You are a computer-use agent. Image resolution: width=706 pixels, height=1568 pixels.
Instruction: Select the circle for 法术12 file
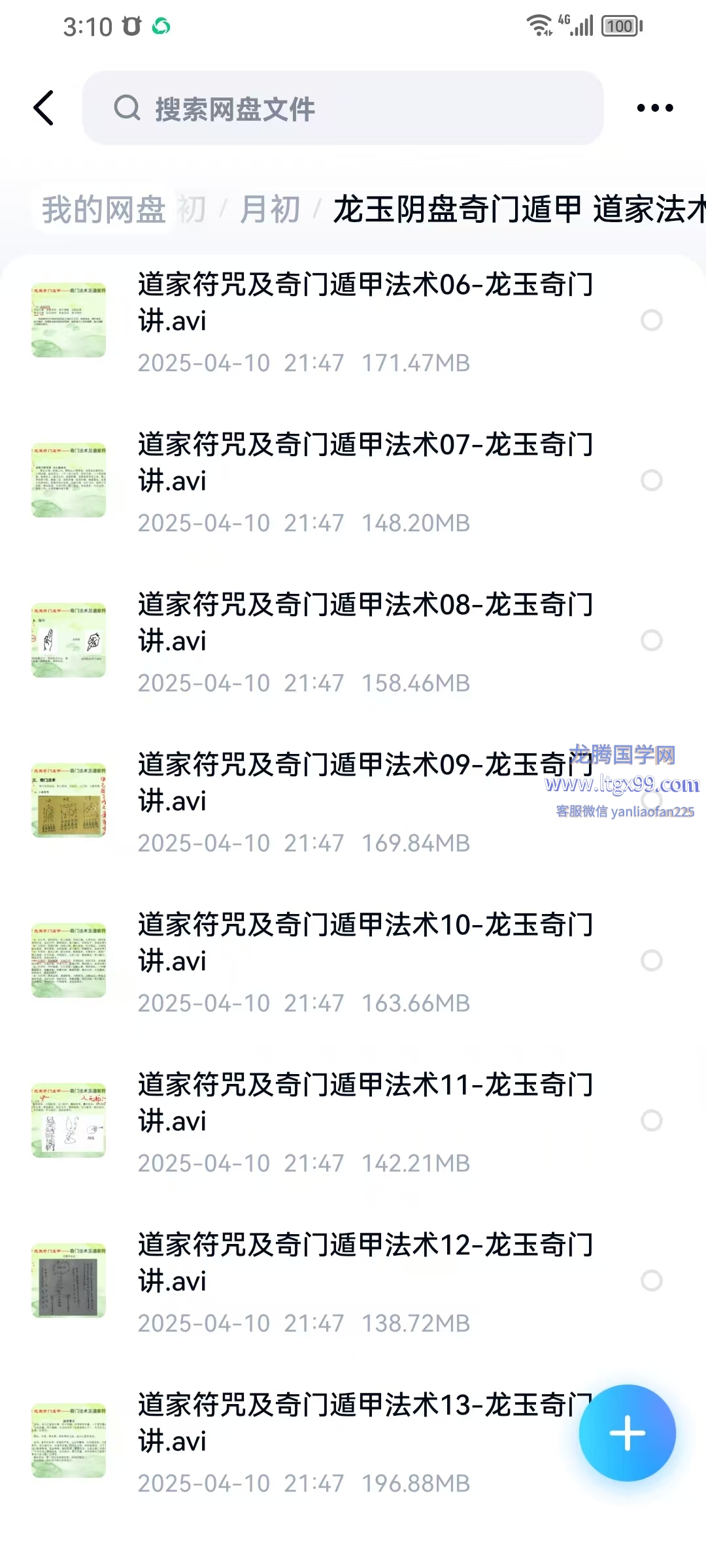pos(651,1281)
